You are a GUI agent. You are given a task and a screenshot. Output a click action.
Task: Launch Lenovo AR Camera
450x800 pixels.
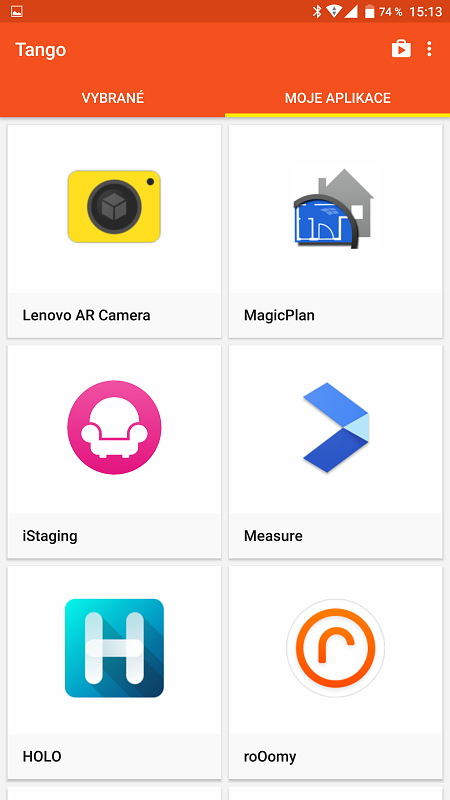coord(114,231)
